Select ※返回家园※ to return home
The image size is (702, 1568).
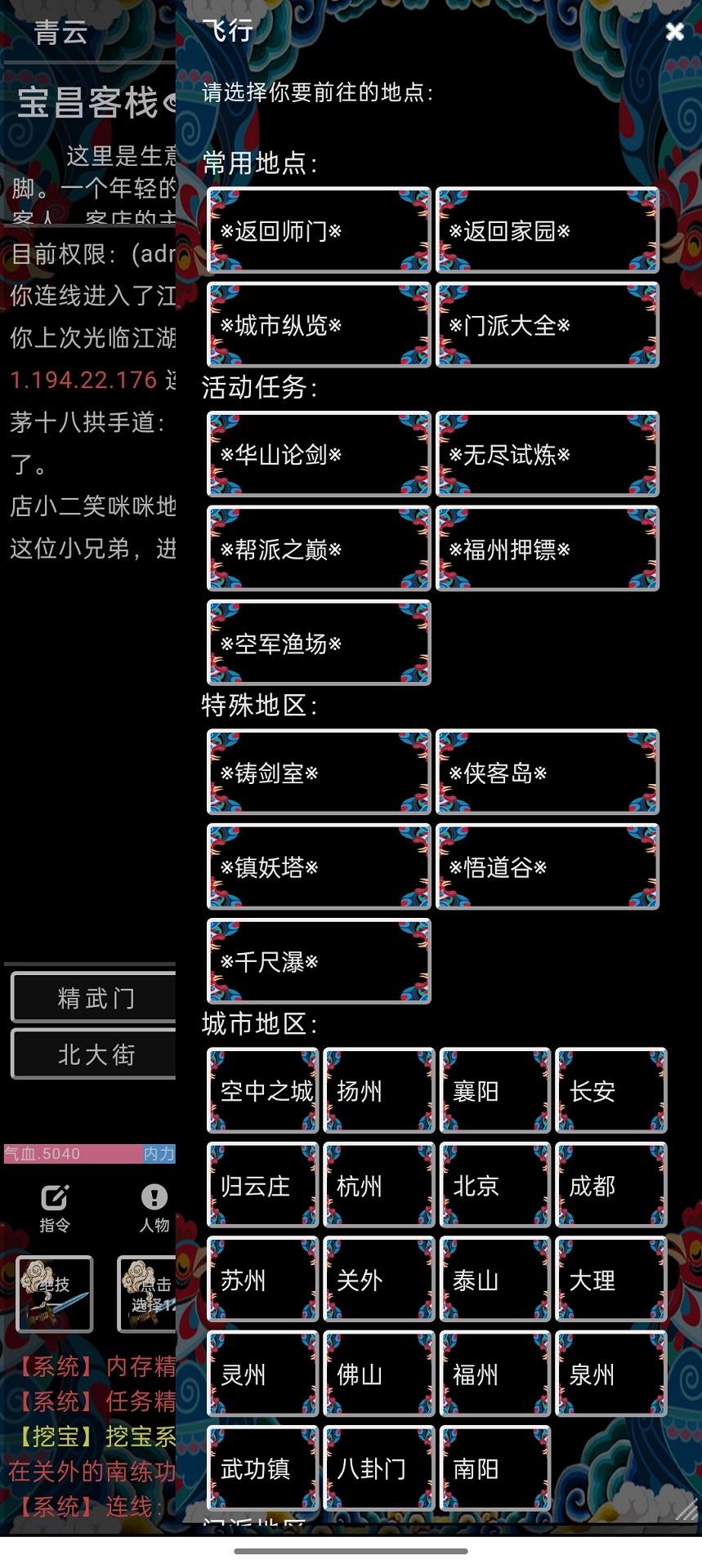(547, 231)
